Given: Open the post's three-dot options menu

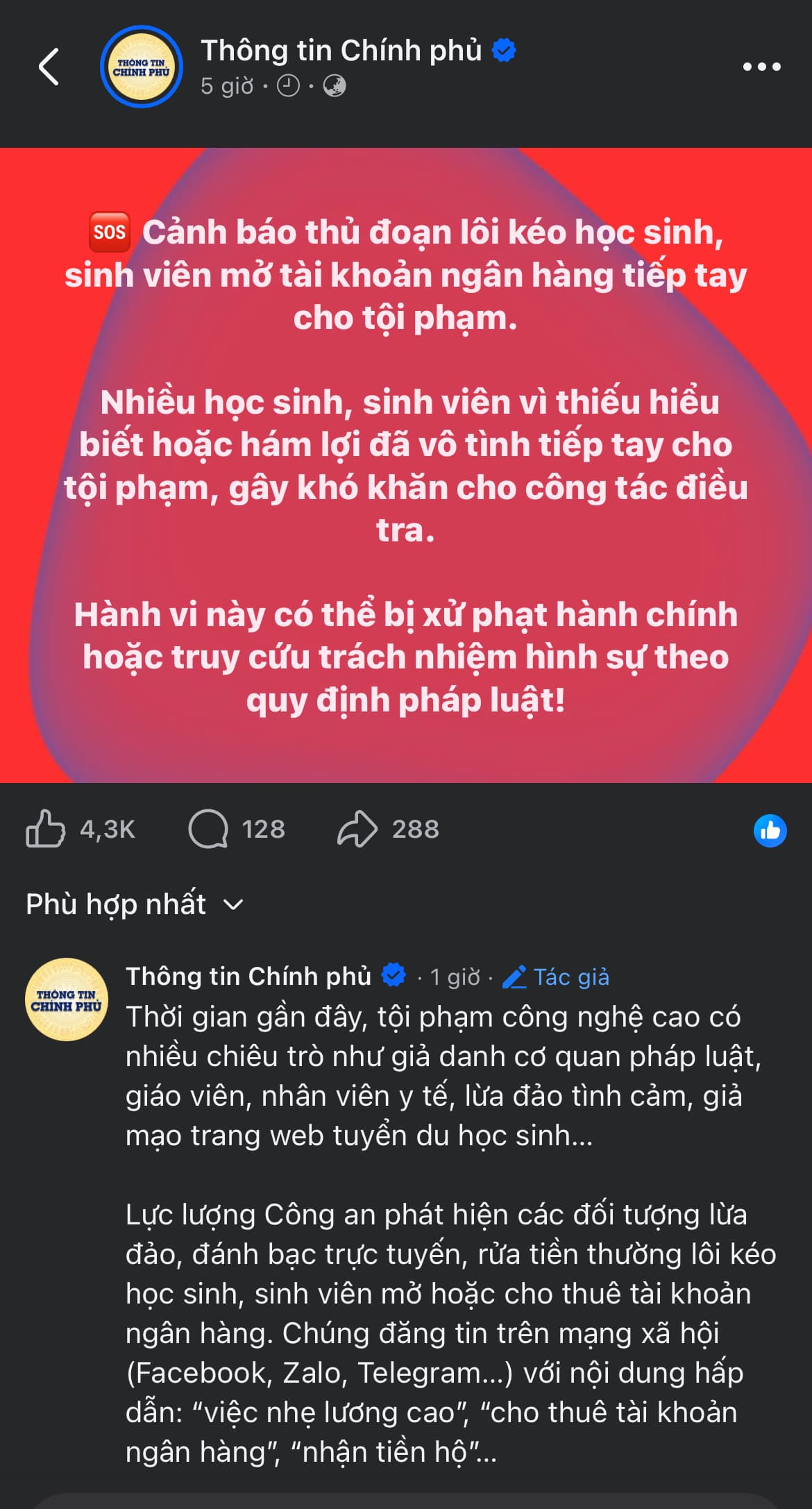Looking at the screenshot, I should [761, 67].
